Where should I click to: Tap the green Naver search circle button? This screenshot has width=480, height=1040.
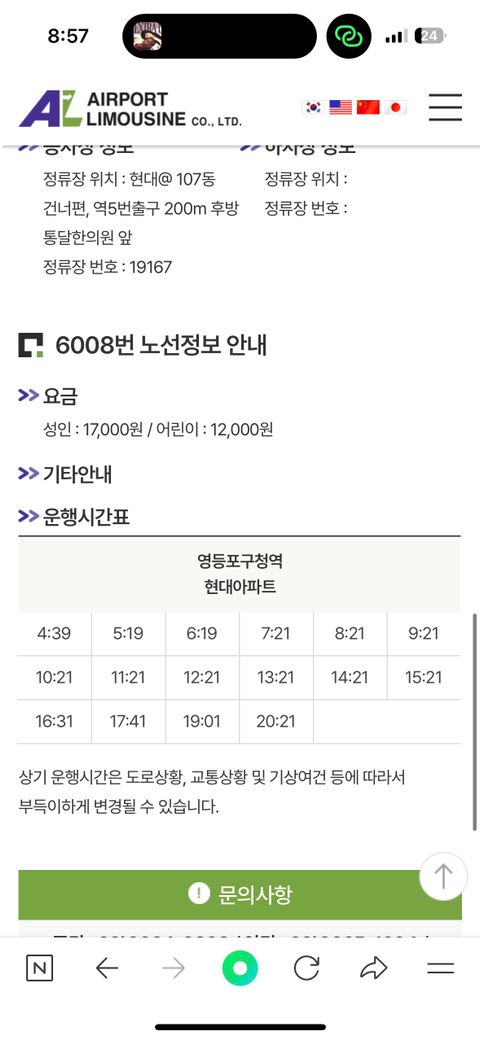pyautogui.click(x=240, y=969)
